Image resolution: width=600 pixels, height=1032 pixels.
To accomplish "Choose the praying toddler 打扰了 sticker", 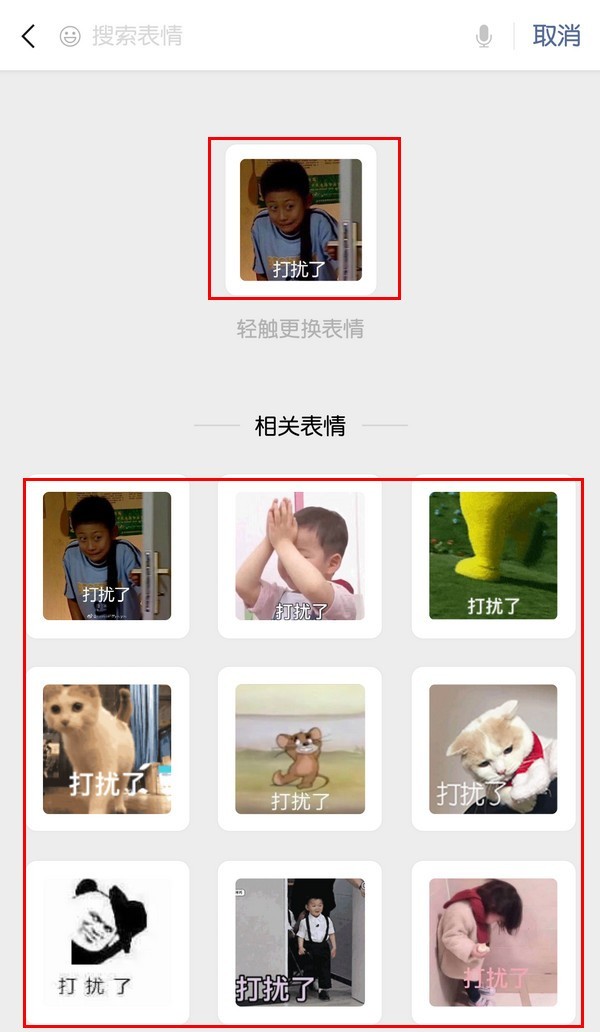I will (300, 556).
